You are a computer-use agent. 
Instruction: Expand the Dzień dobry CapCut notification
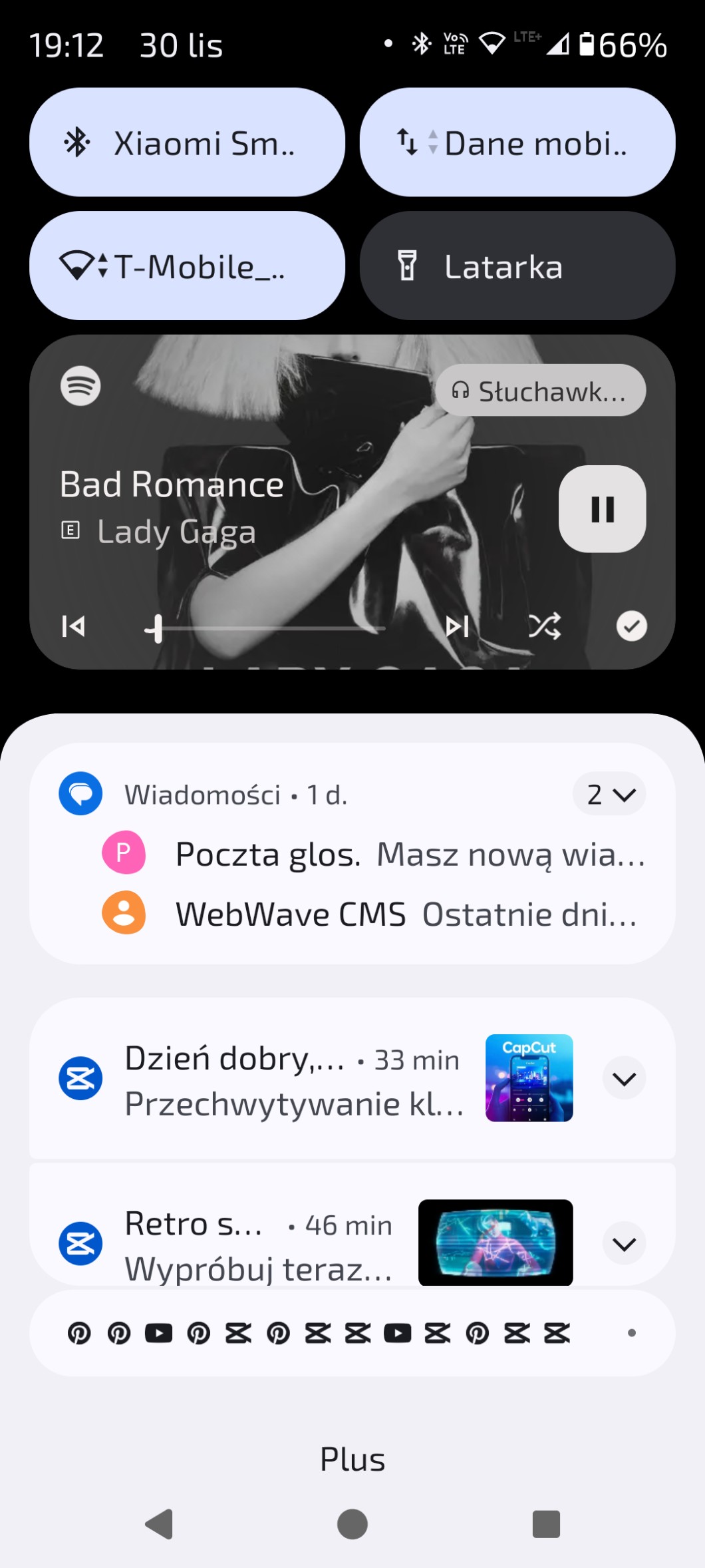(x=624, y=1078)
